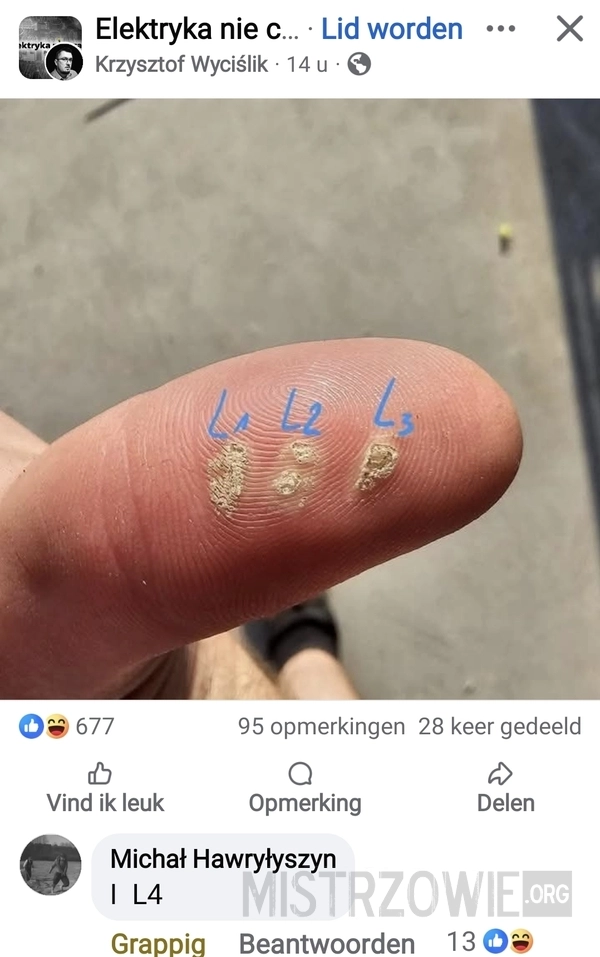
Task: Open the 95 opmerkingen list
Action: [x=321, y=727]
